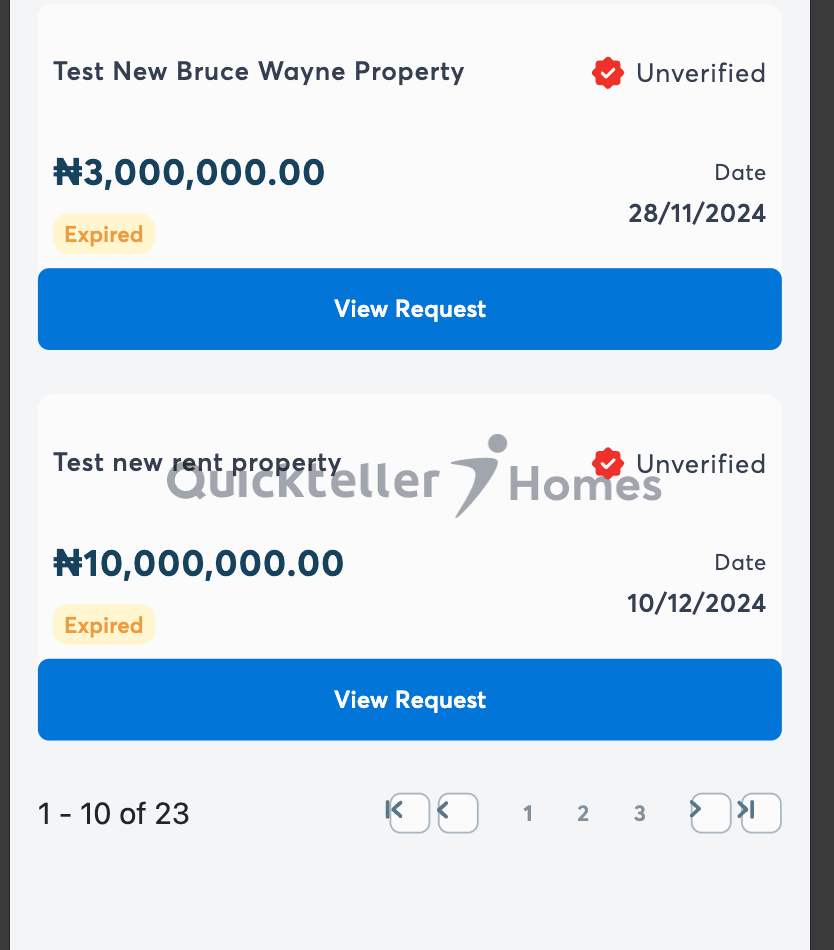
Task: Jump to the first page of results
Action: (408, 812)
